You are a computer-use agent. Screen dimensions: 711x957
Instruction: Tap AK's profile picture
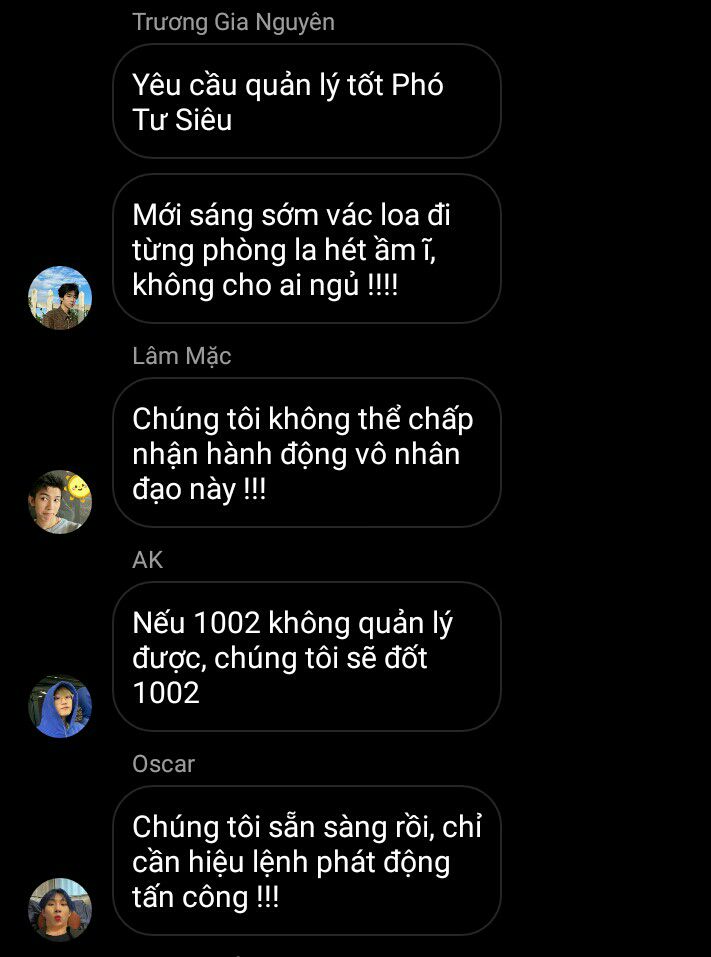pos(60,705)
